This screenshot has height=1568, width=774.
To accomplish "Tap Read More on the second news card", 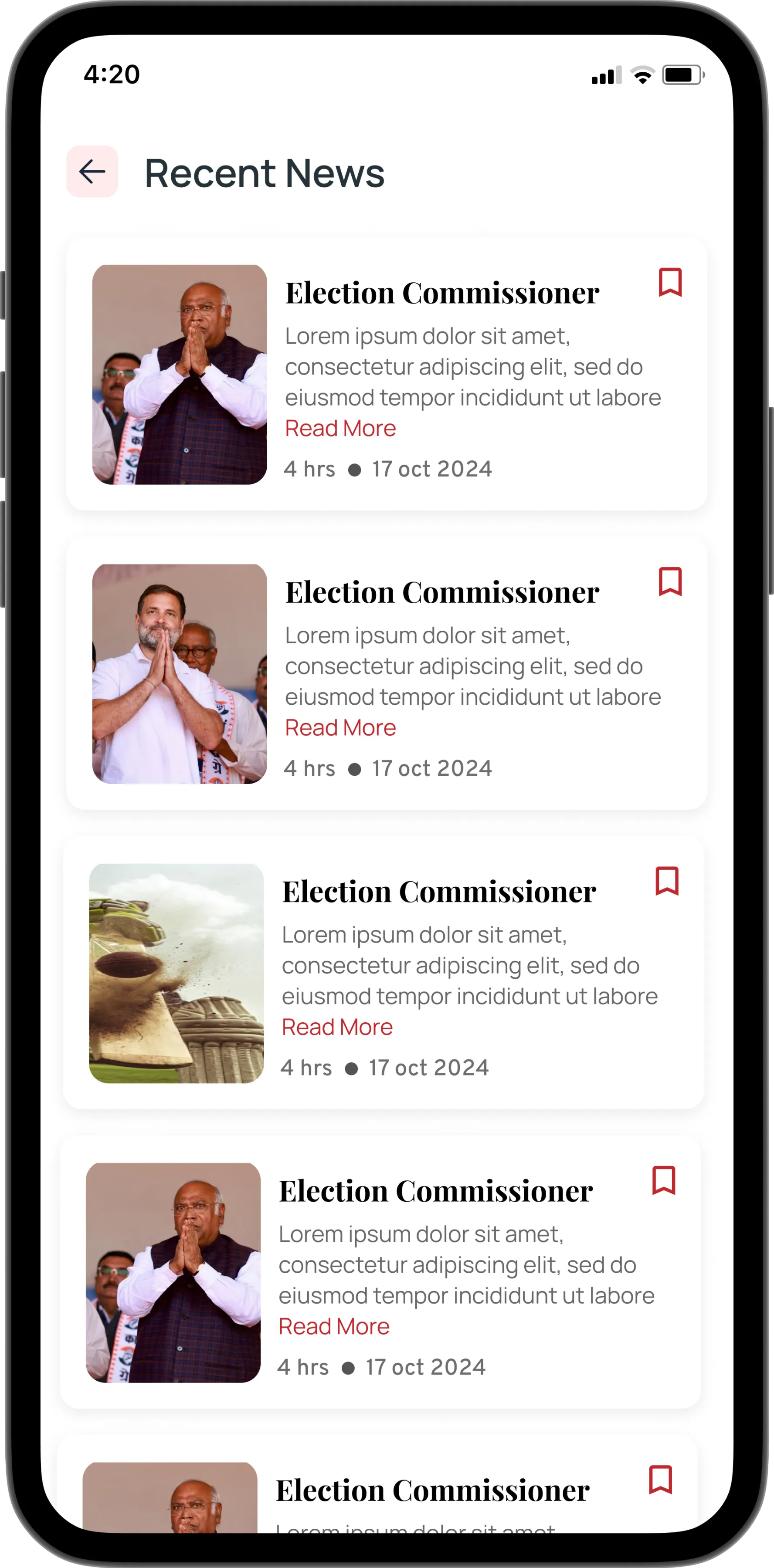I will (340, 728).
